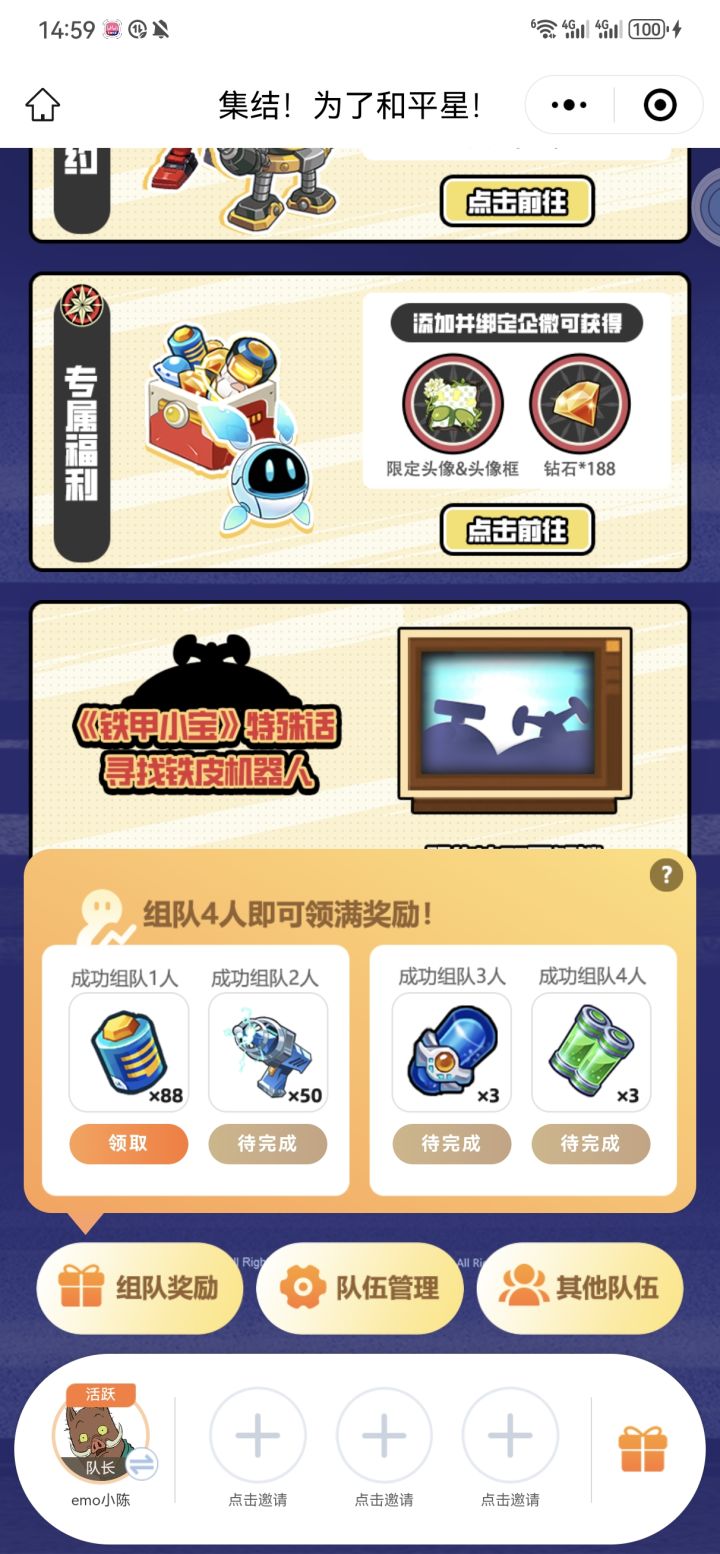Expand the first 点击邀请 invite slot
This screenshot has height=1554, width=720.
click(256, 1434)
